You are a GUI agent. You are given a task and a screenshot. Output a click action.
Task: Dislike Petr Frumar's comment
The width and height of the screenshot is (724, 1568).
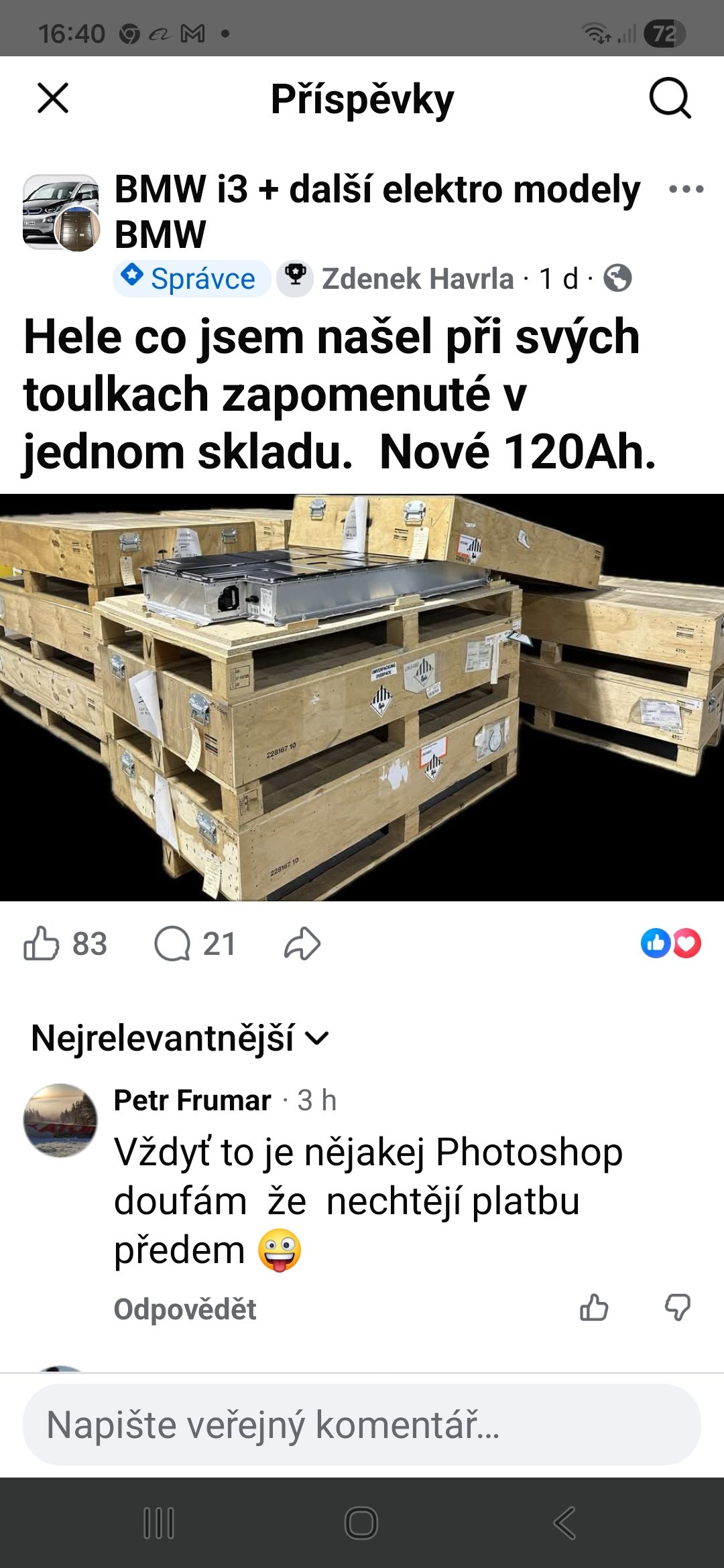point(677,1307)
